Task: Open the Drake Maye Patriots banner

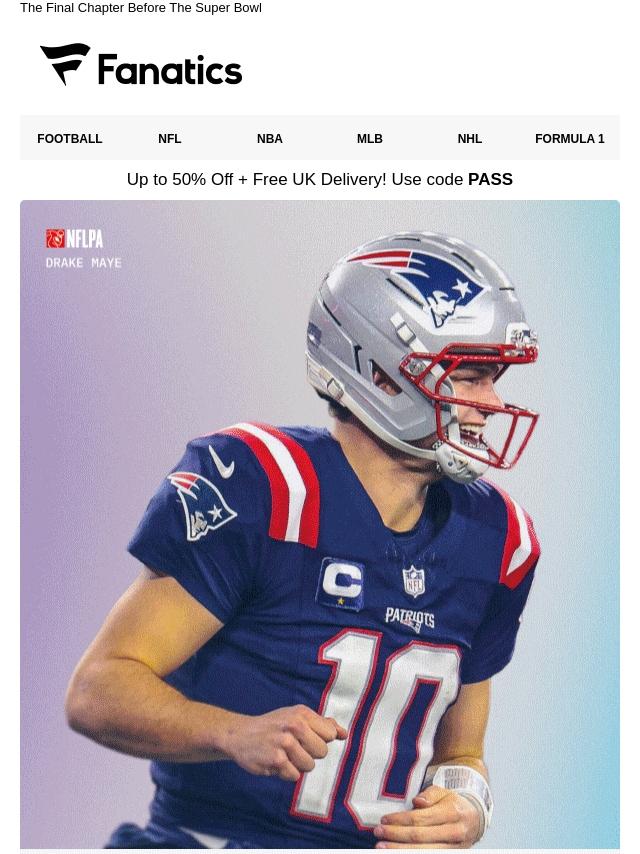Action: pos(320,524)
